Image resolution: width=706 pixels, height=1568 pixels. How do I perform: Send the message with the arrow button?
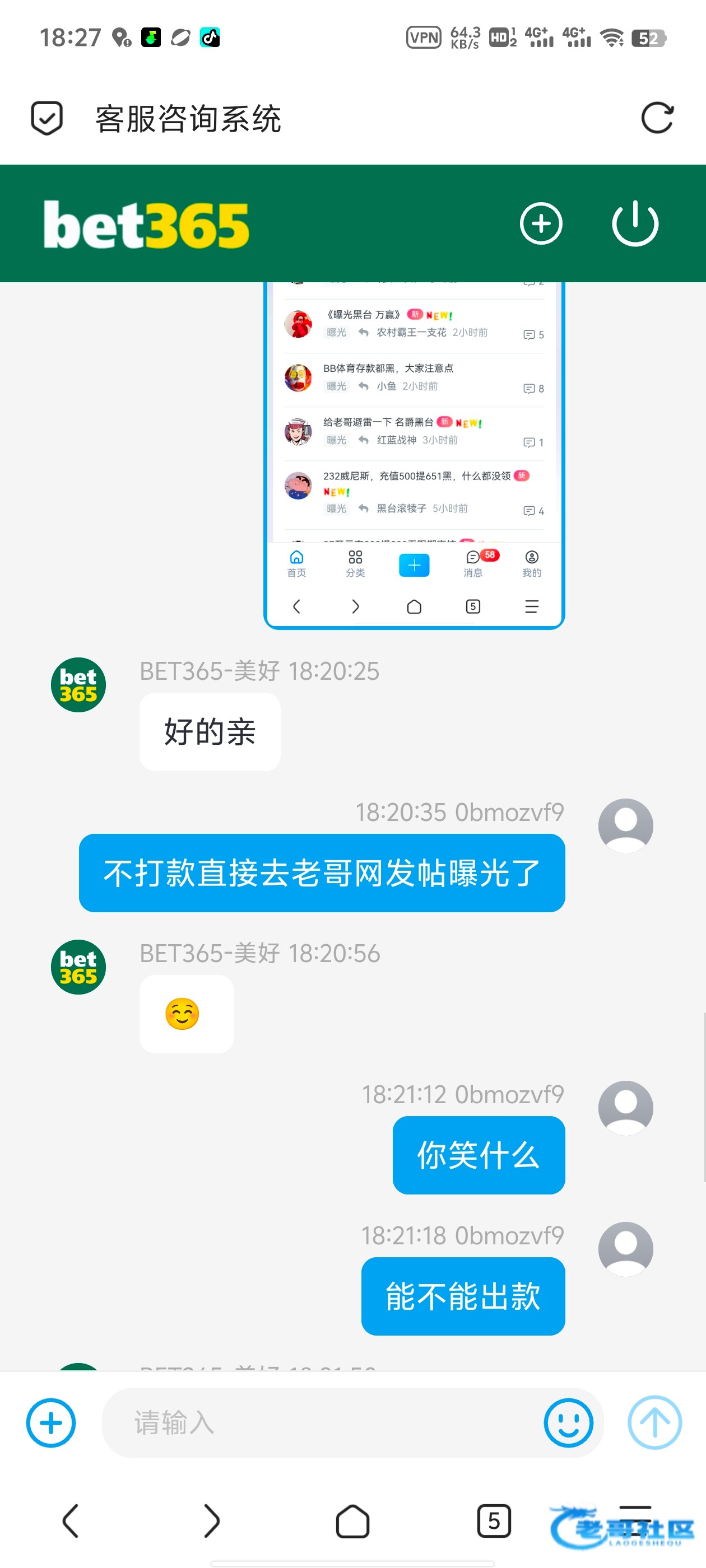point(655,1422)
